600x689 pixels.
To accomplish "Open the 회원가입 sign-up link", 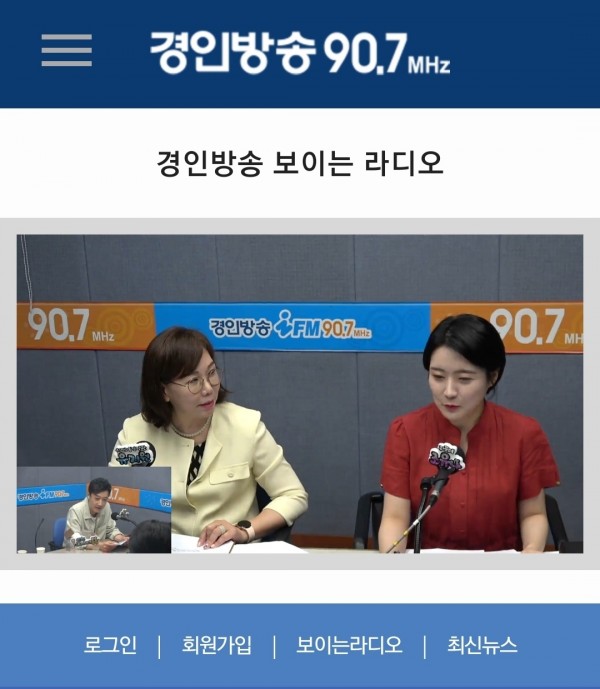I will coord(217,645).
